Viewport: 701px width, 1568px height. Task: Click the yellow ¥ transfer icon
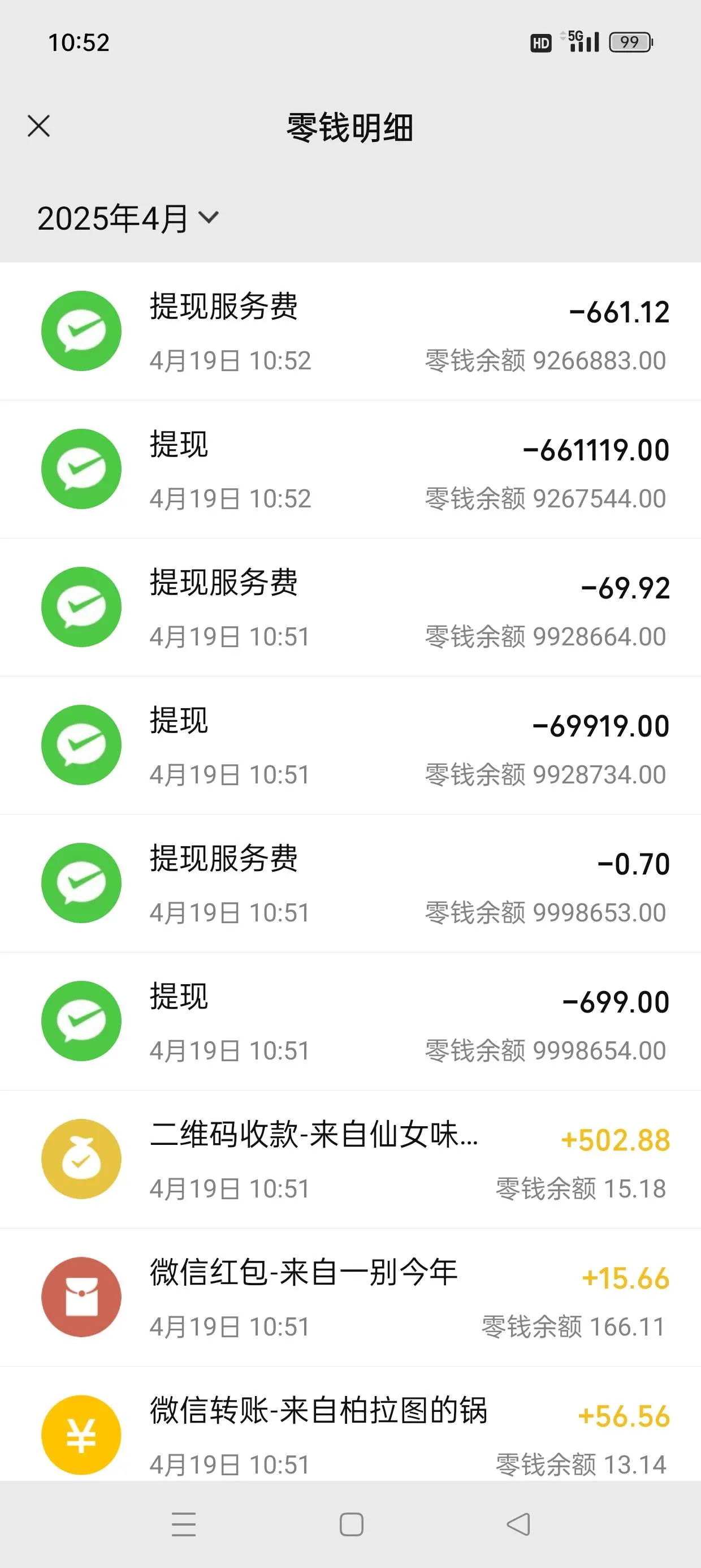[81, 1435]
